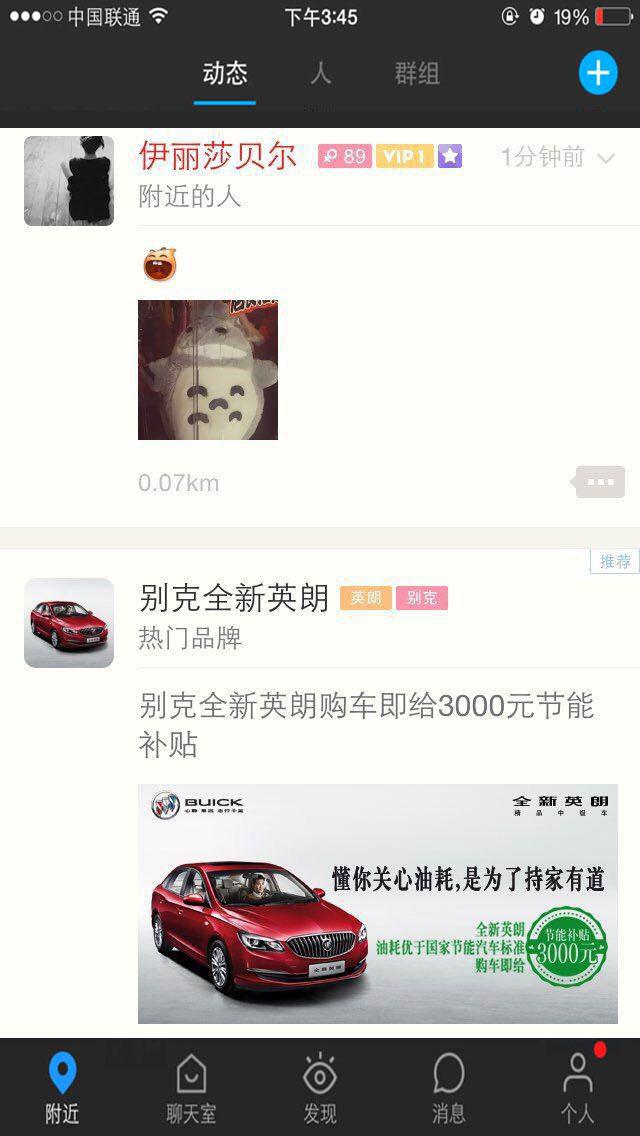Open the Buick 3000元 subsidy ad banner
The height and width of the screenshot is (1136, 640).
378,904
